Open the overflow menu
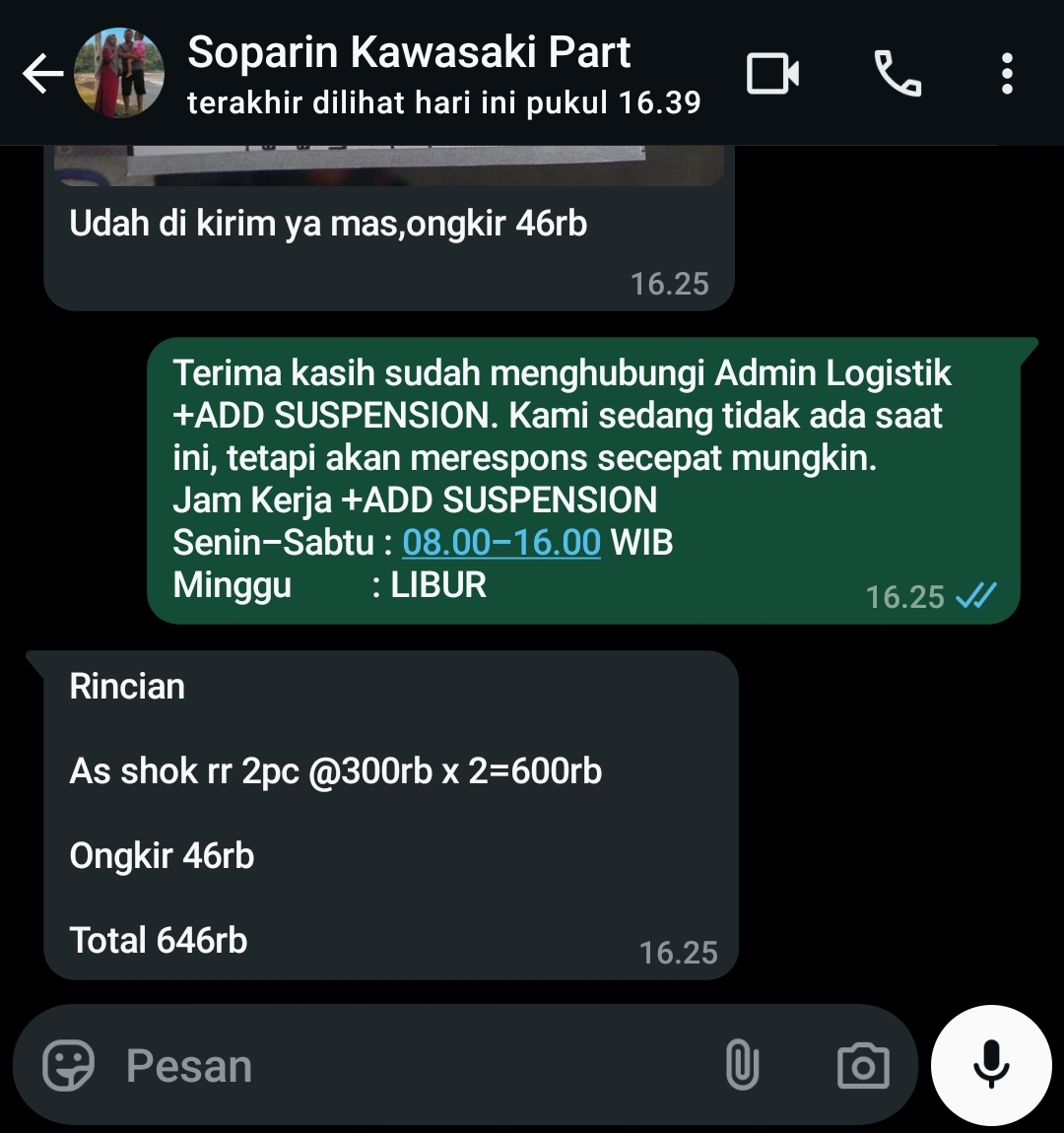Image resolution: width=1064 pixels, height=1133 pixels. 1006,74
